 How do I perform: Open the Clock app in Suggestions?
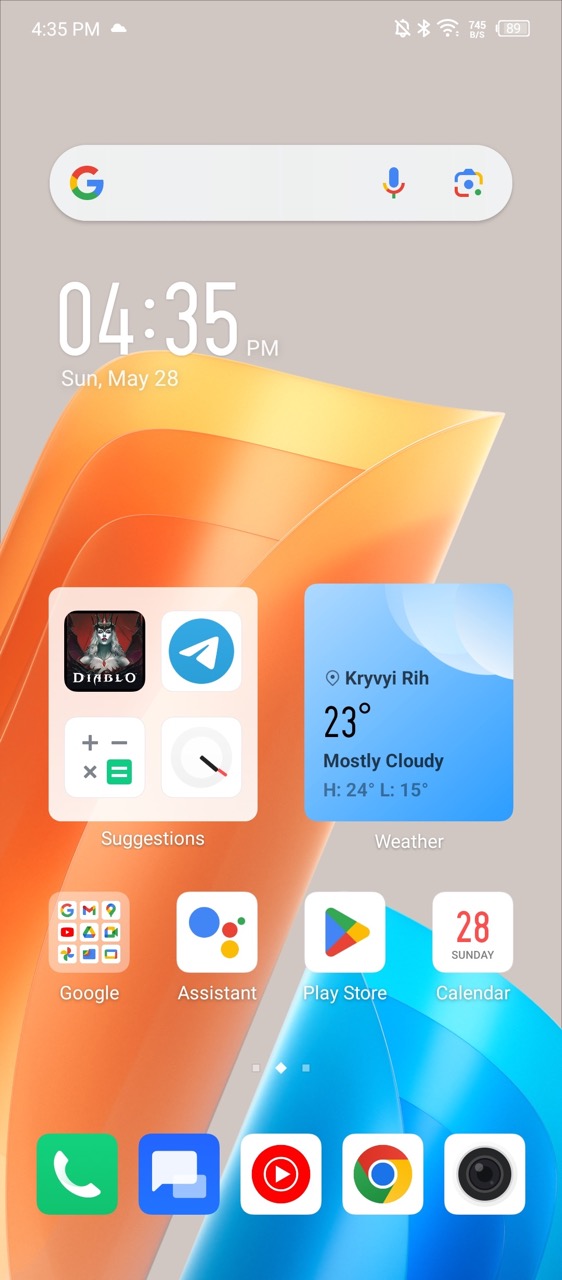coord(201,757)
